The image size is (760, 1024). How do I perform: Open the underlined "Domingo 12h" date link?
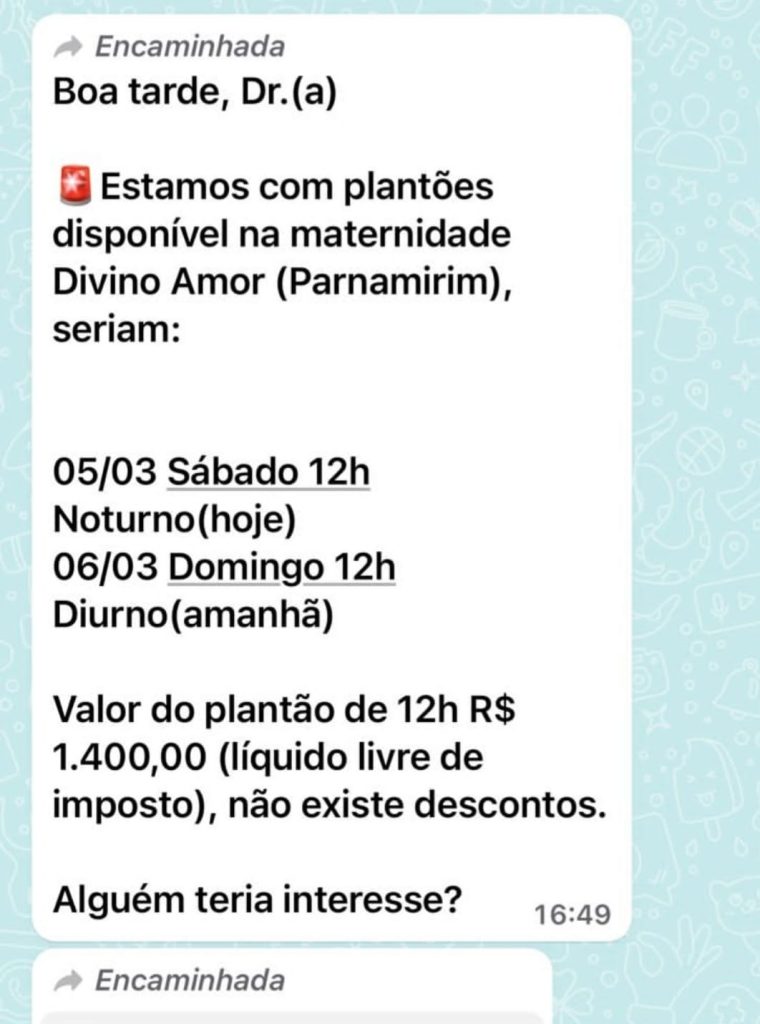(282, 567)
